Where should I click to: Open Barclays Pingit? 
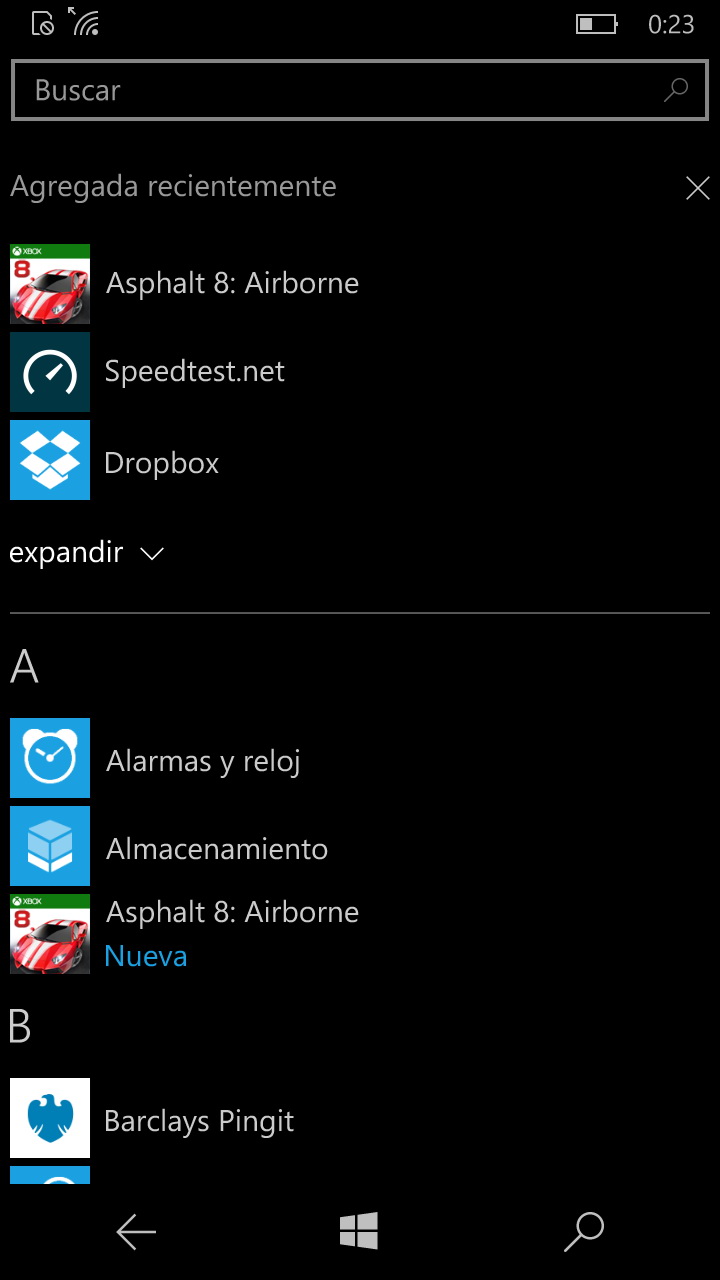[199, 1121]
